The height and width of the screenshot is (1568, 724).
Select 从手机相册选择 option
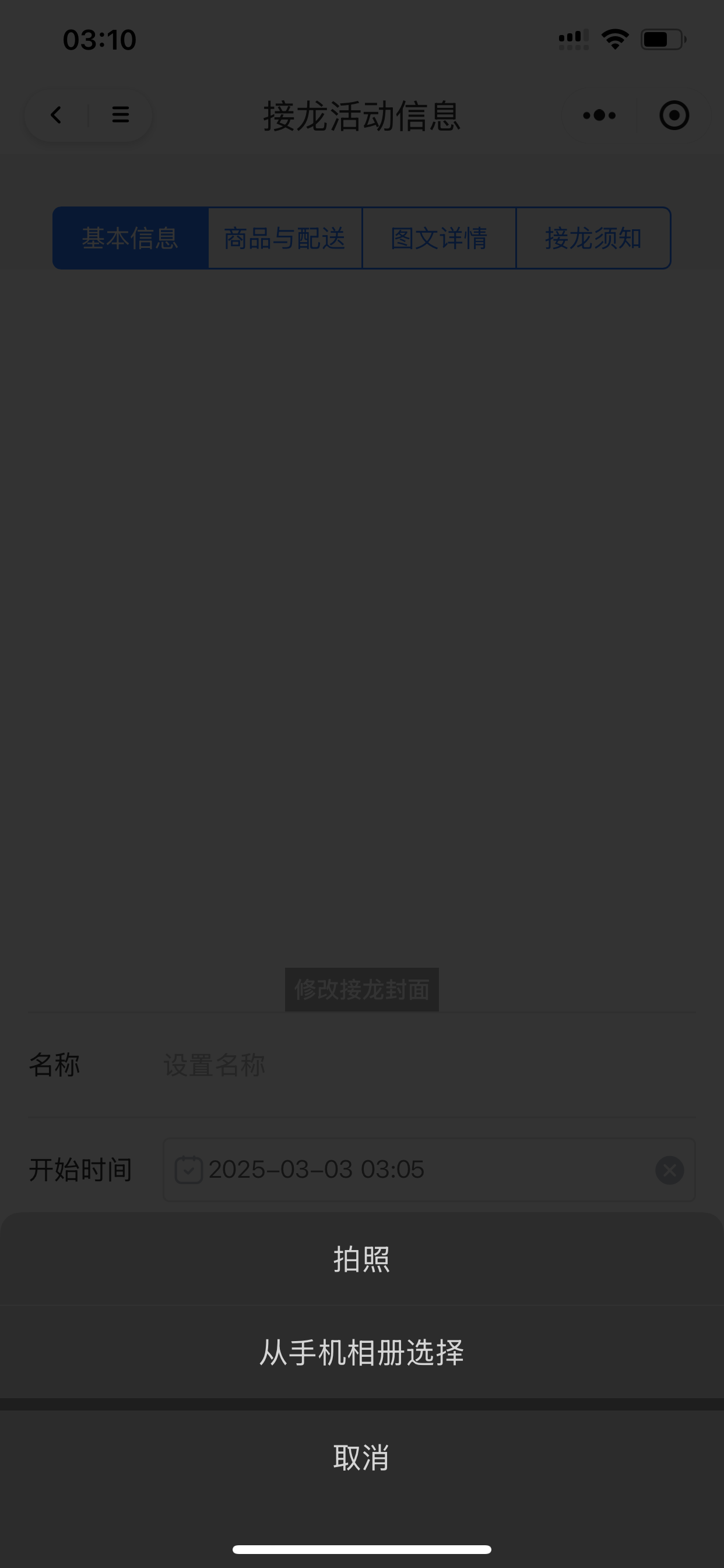(361, 1353)
